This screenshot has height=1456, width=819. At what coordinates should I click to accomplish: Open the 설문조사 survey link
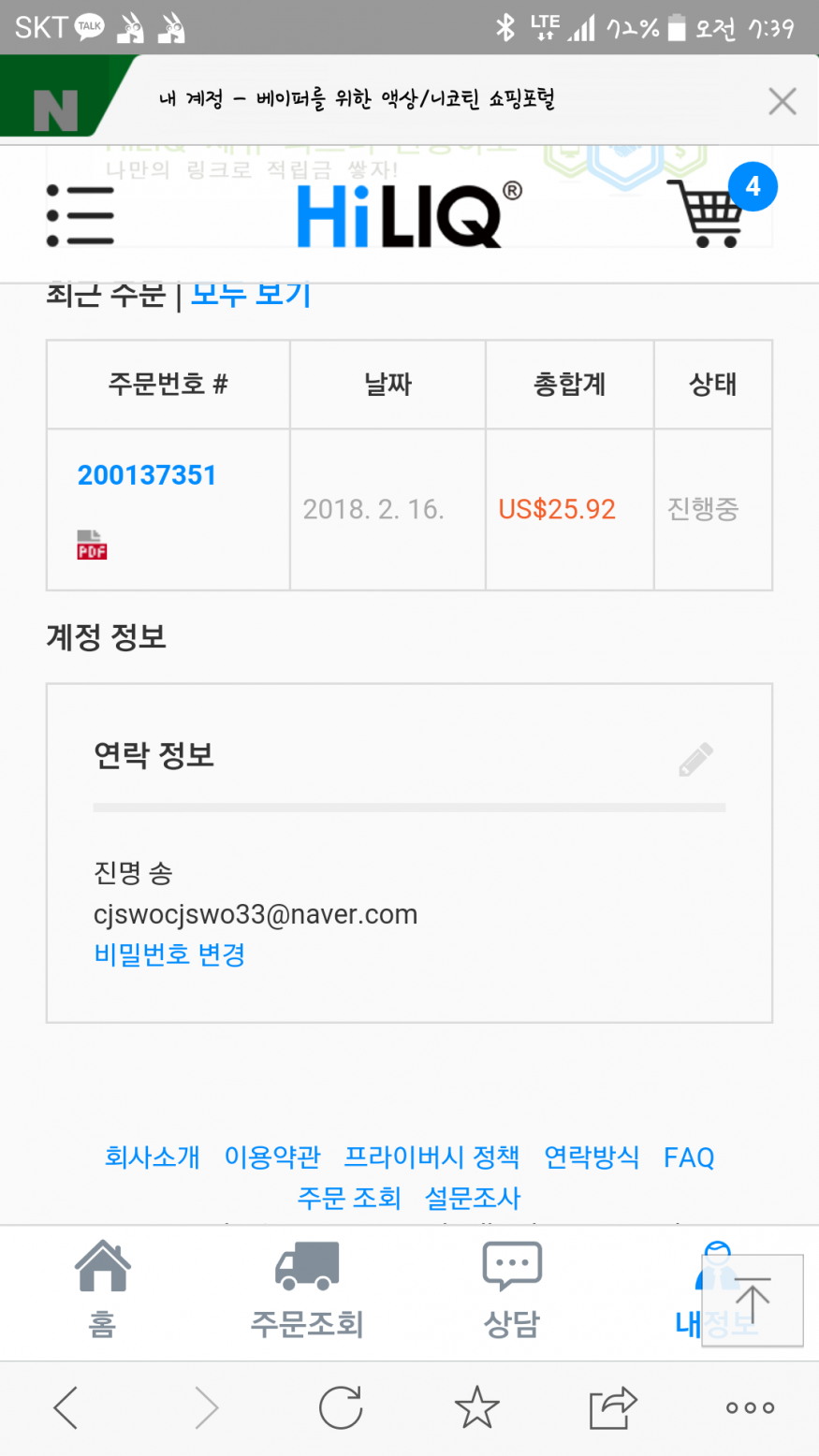[x=473, y=1198]
